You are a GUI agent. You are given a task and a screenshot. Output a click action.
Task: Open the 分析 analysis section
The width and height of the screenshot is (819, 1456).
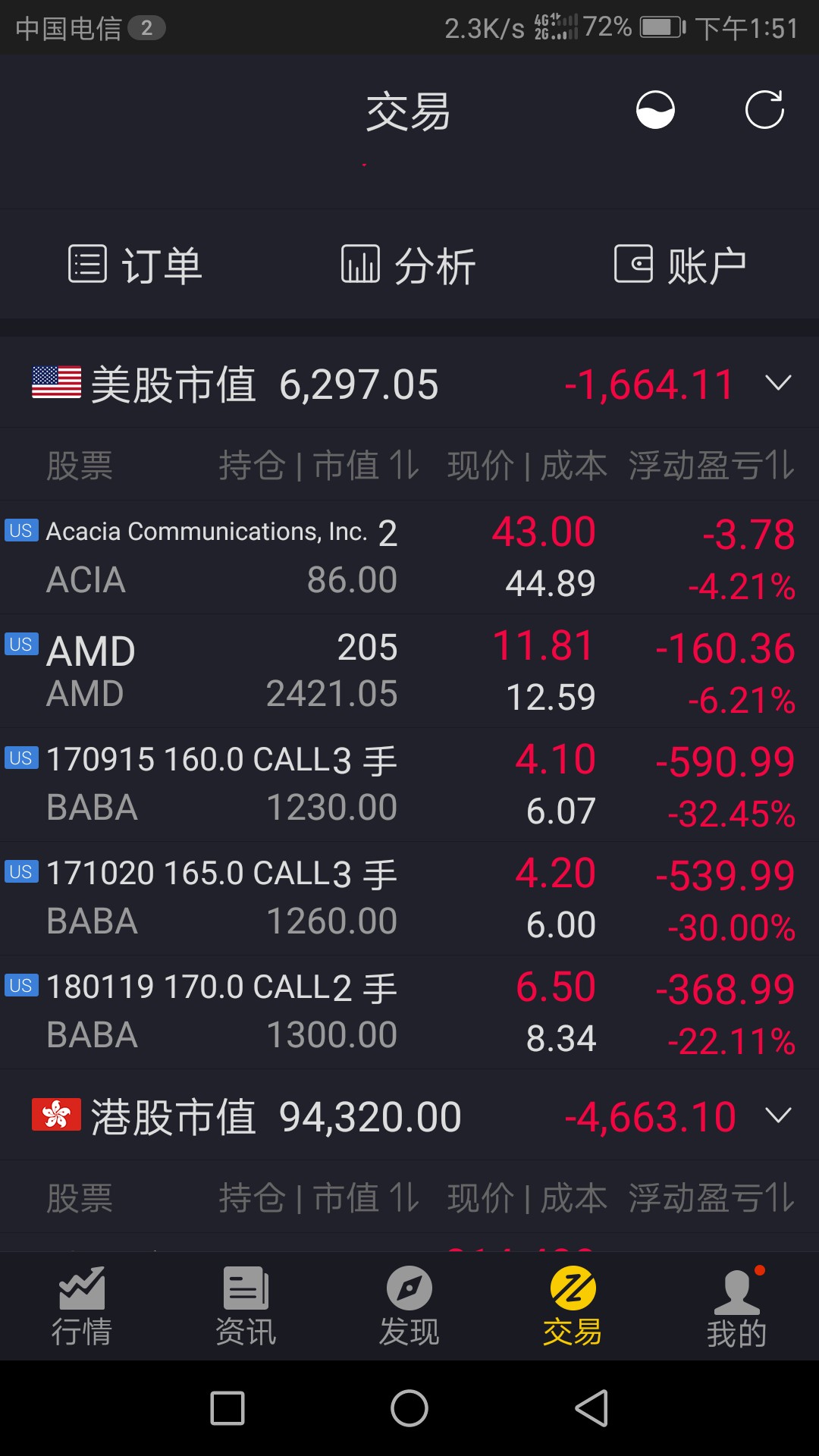(409, 265)
